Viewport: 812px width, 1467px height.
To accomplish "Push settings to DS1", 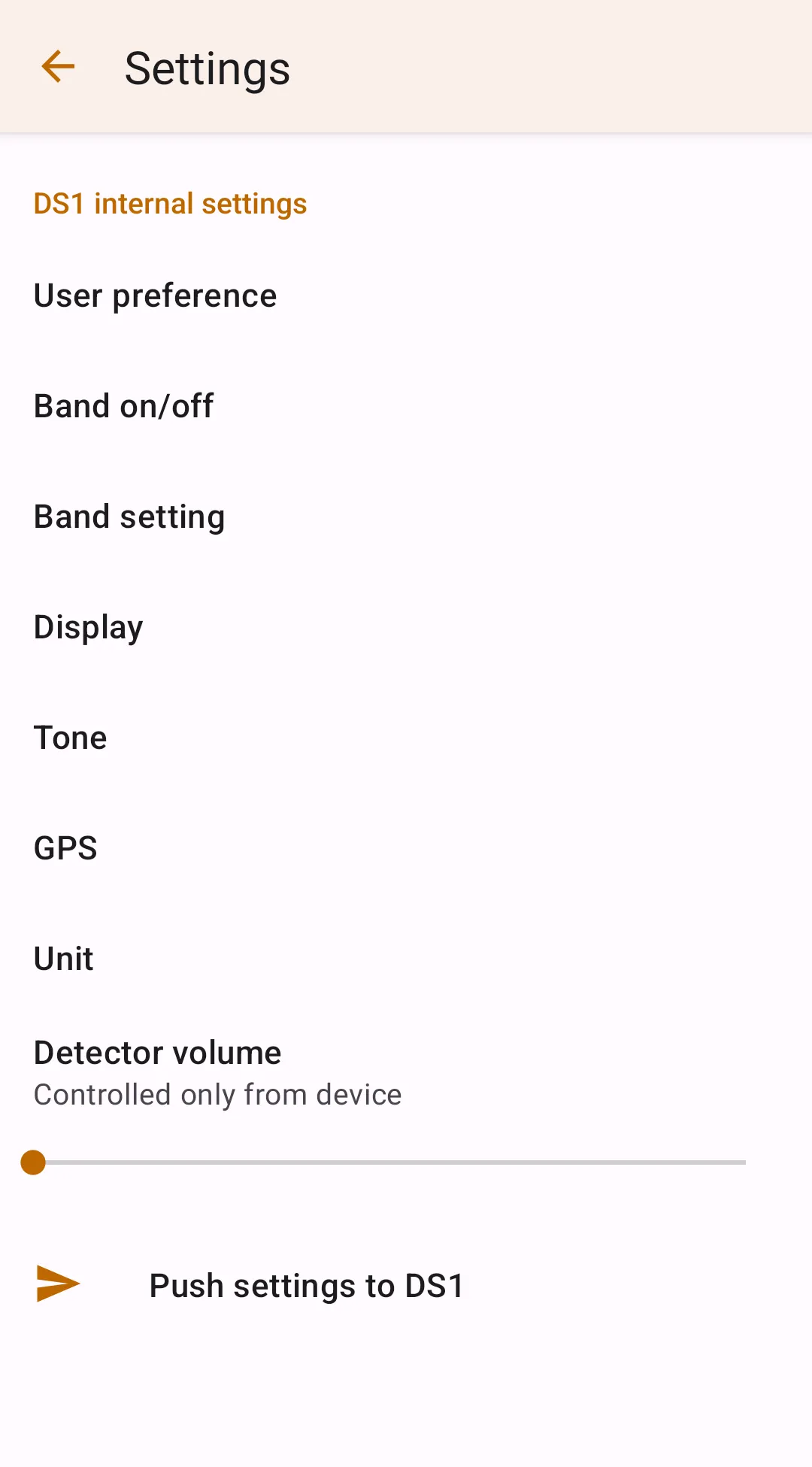I will 306,1285.
